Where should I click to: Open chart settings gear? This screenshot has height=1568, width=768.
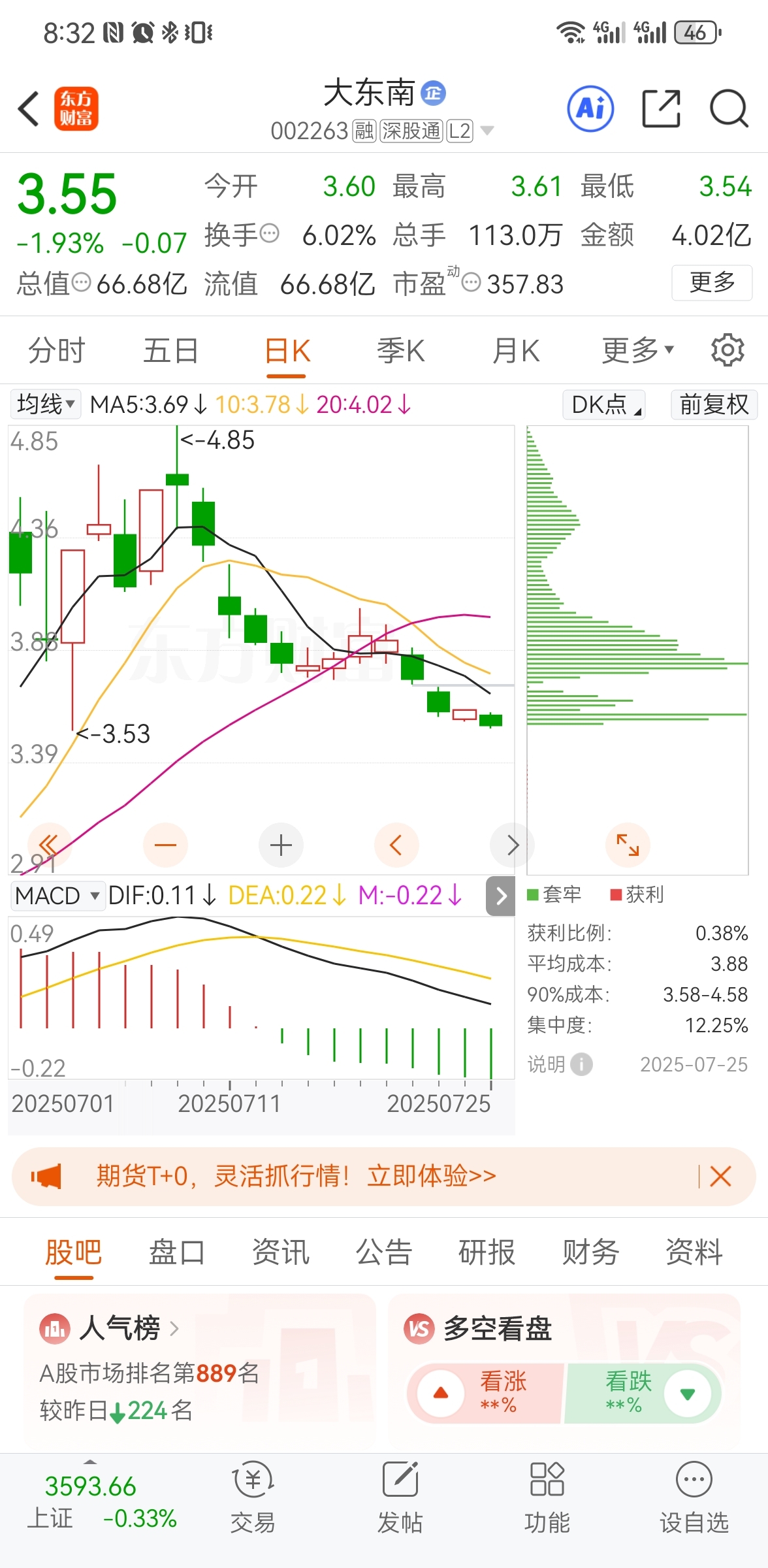click(728, 351)
